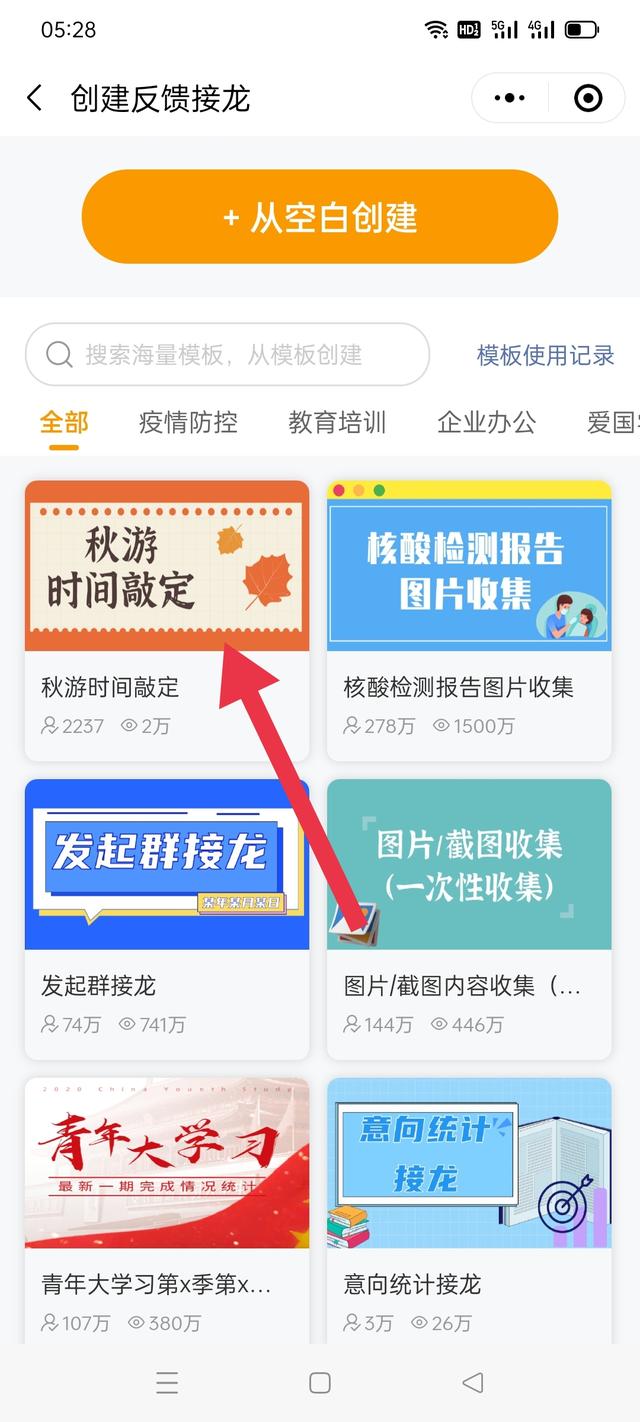Select the 全部 tab
Image resolution: width=640 pixels, height=1422 pixels.
tap(64, 422)
